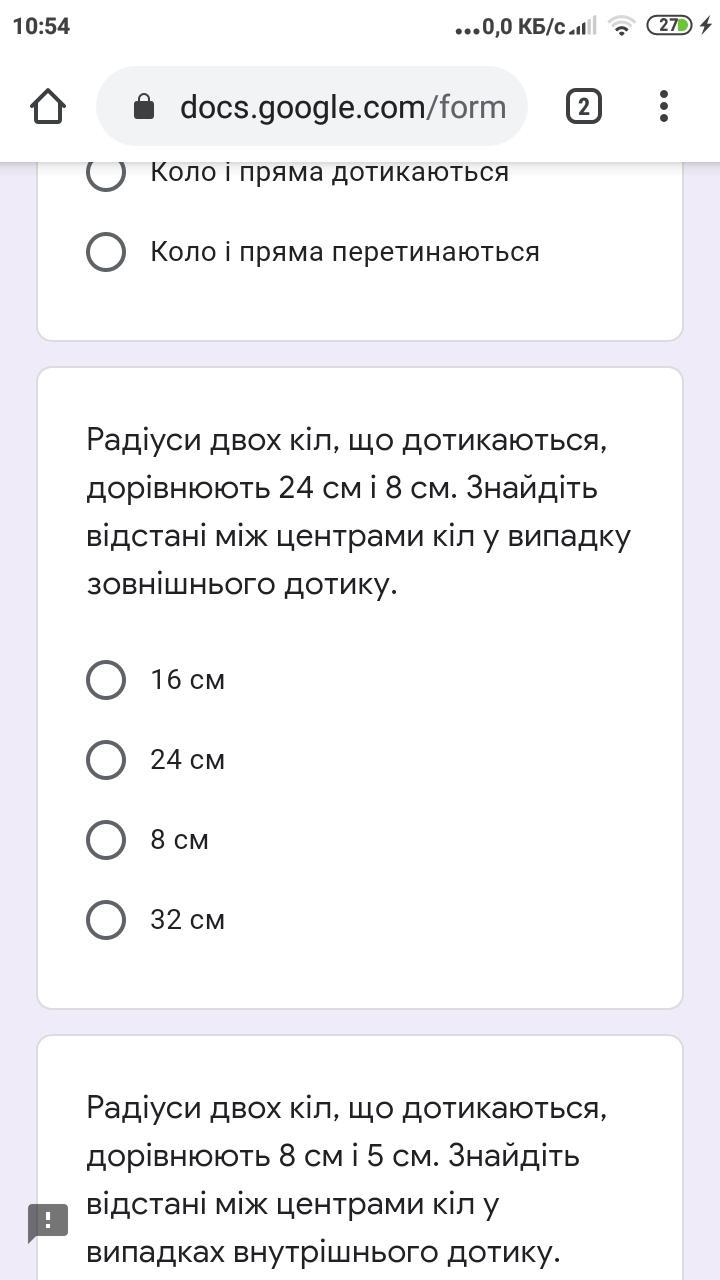This screenshot has height=1280, width=720.
Task: Go to the browser home page
Action: coord(48,107)
